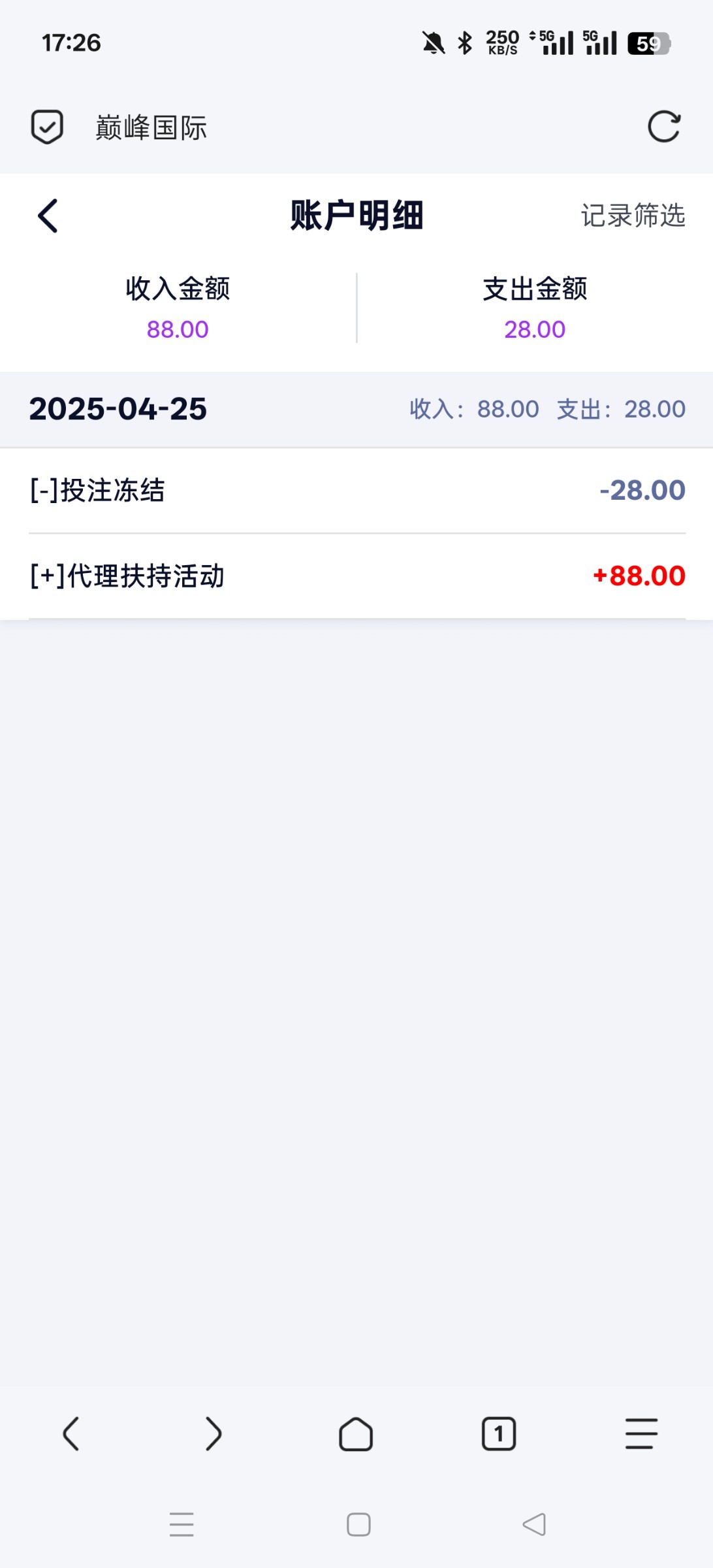Go back from the 账户明细 page
713x1568 pixels.
pyautogui.click(x=48, y=216)
